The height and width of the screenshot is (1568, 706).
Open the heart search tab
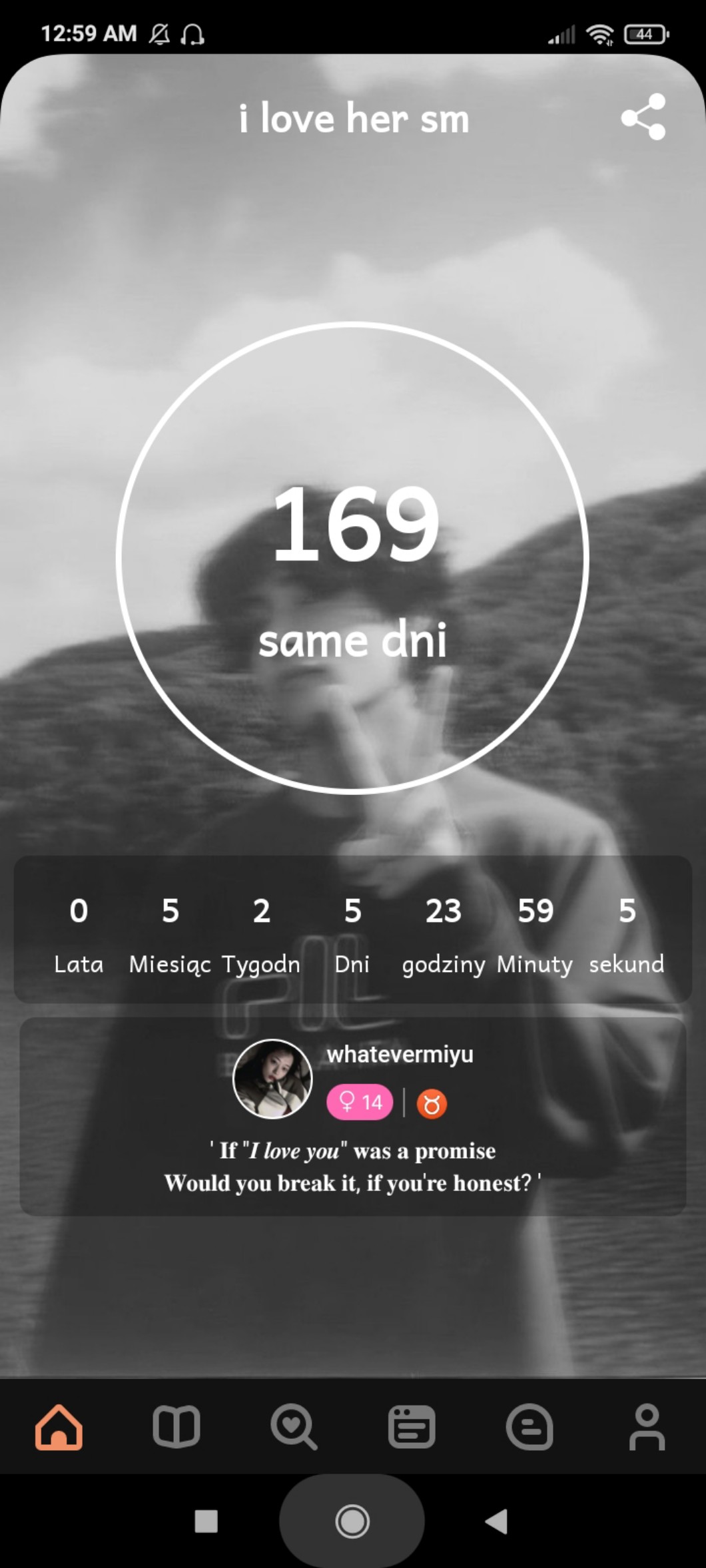[294, 1427]
